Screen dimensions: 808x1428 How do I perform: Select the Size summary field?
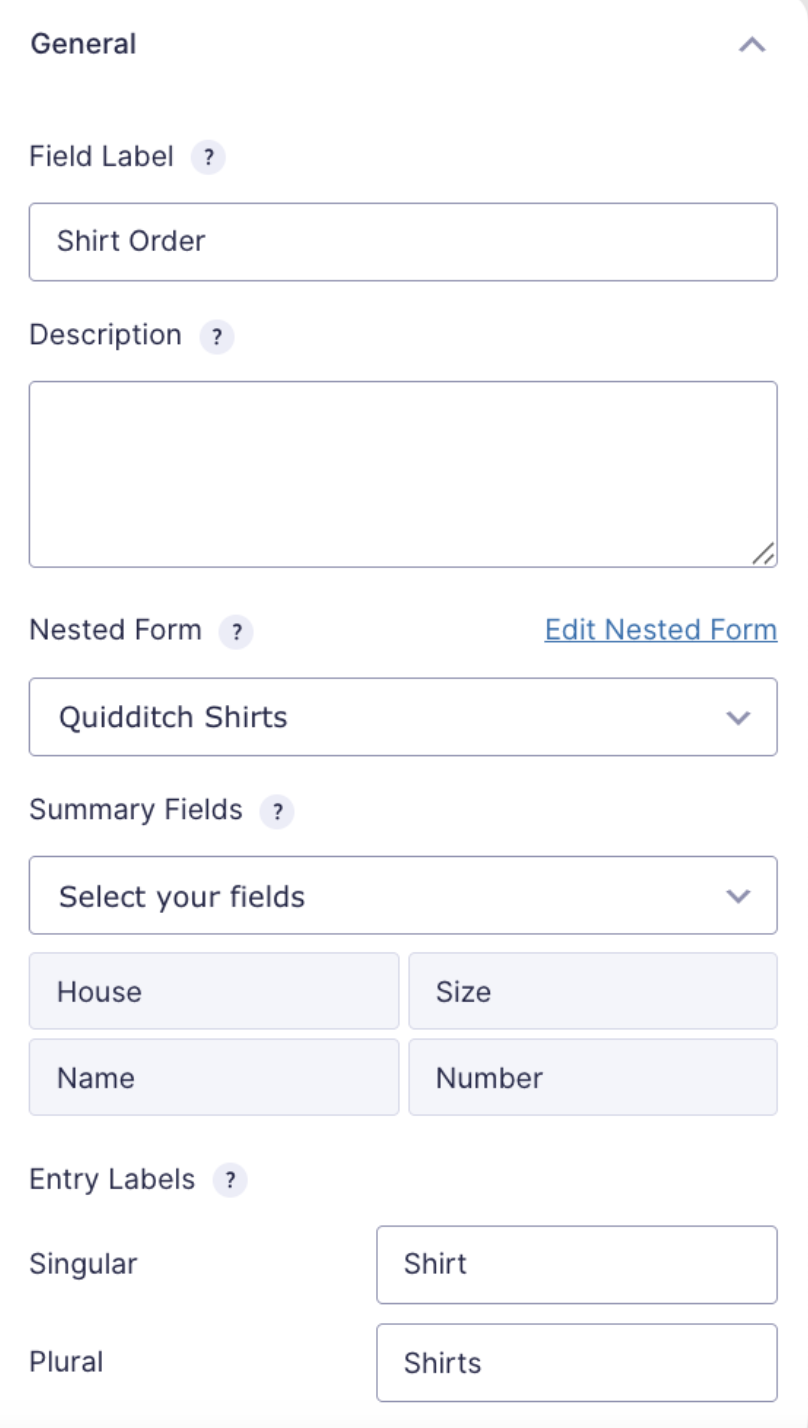[593, 991]
